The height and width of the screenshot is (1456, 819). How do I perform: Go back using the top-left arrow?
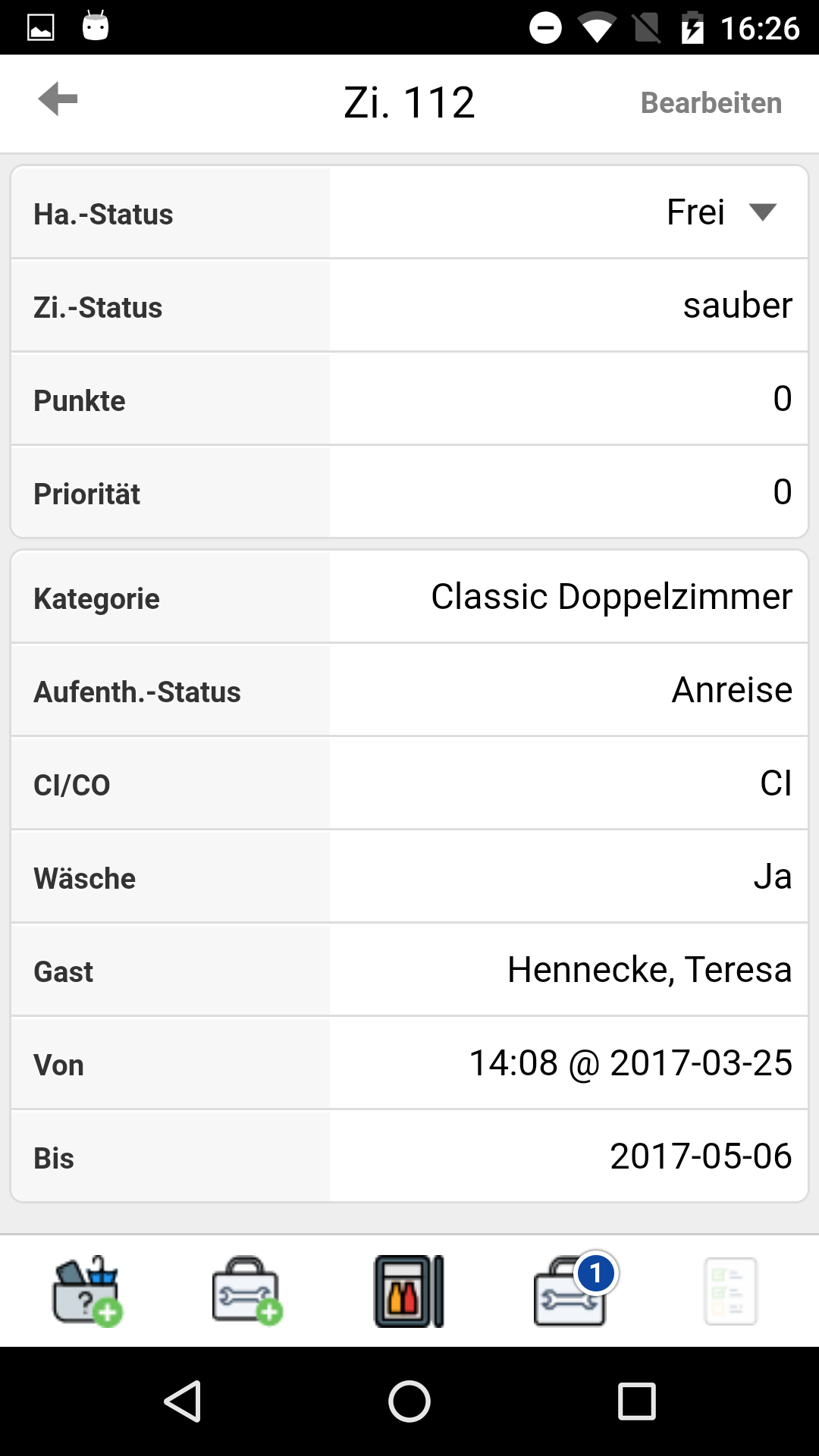[58, 99]
